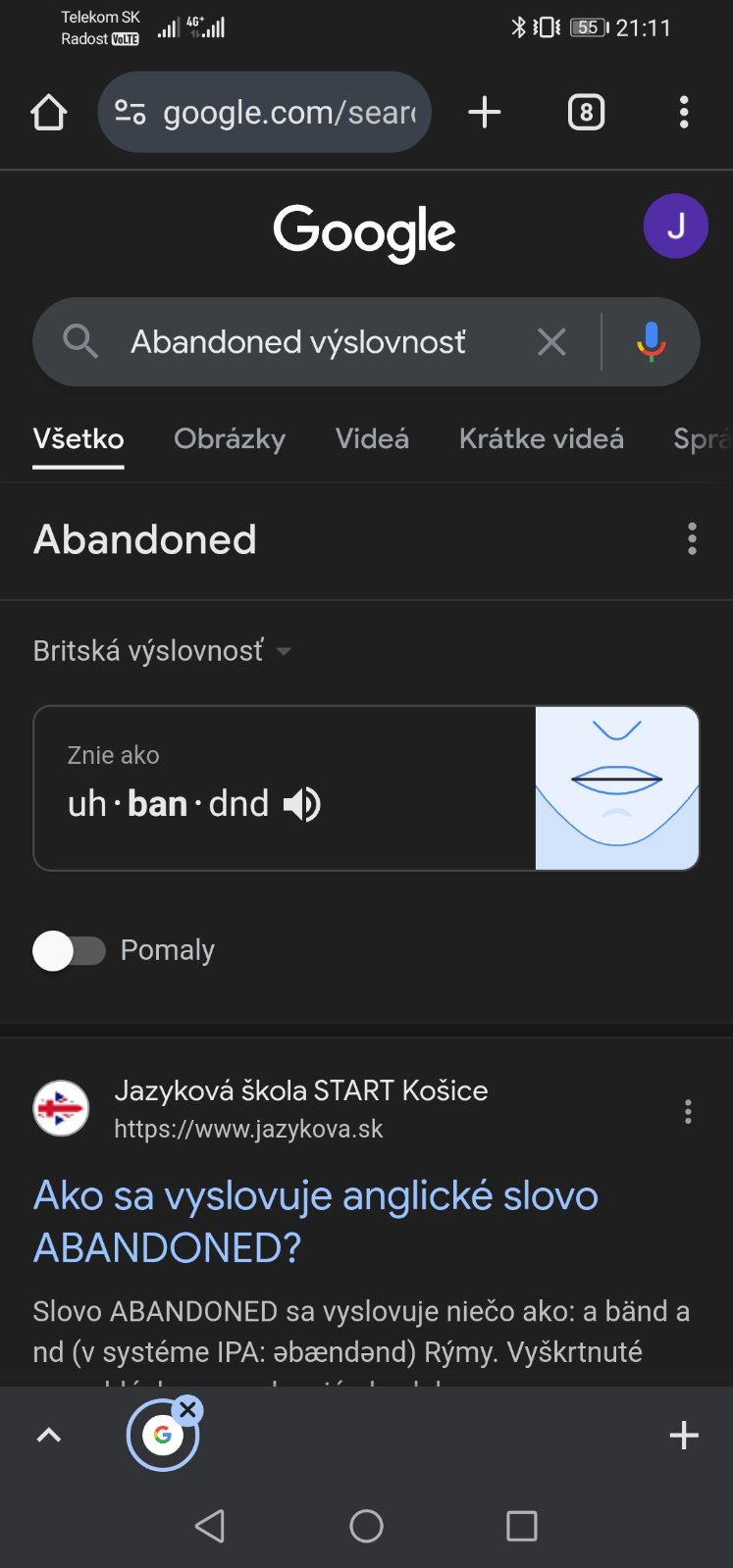Screen dimensions: 733x1568
Task: Enable the Pomaly slow playback switch
Action: pos(69,950)
